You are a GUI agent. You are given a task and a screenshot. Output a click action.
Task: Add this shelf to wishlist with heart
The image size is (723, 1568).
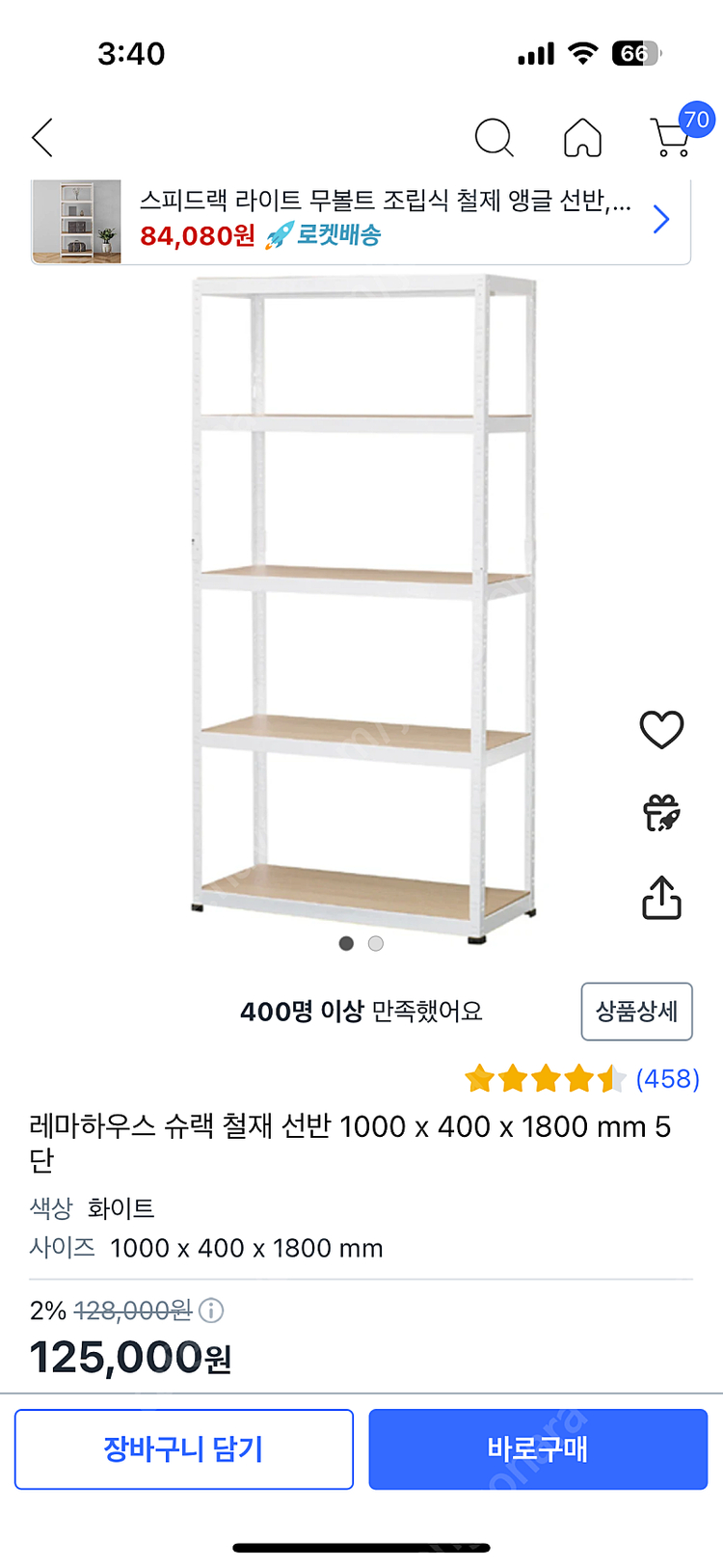[x=661, y=729]
